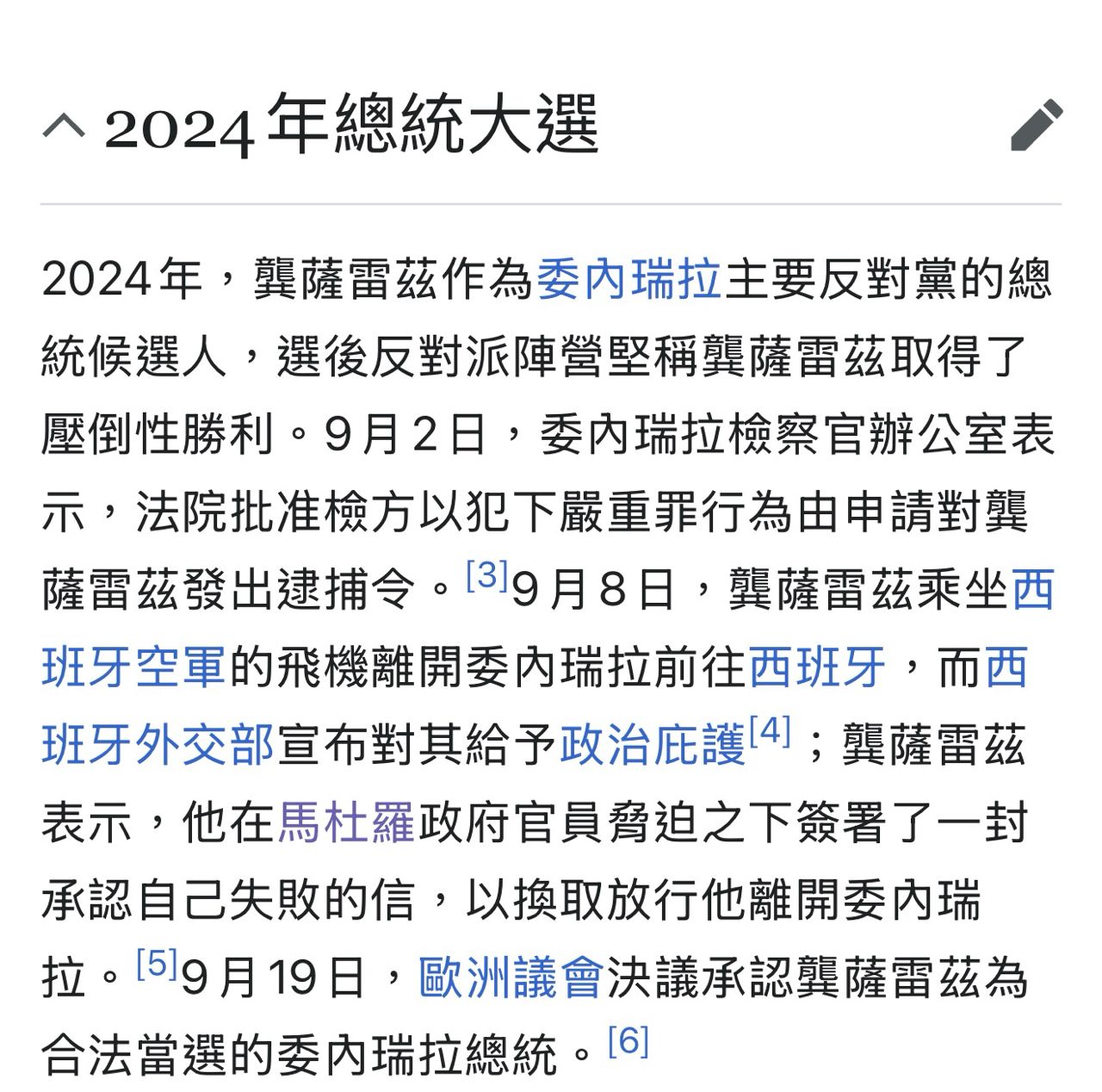This screenshot has height=1092, width=1102.
Task: Open the 馬杜羅 link
Action: [346, 822]
